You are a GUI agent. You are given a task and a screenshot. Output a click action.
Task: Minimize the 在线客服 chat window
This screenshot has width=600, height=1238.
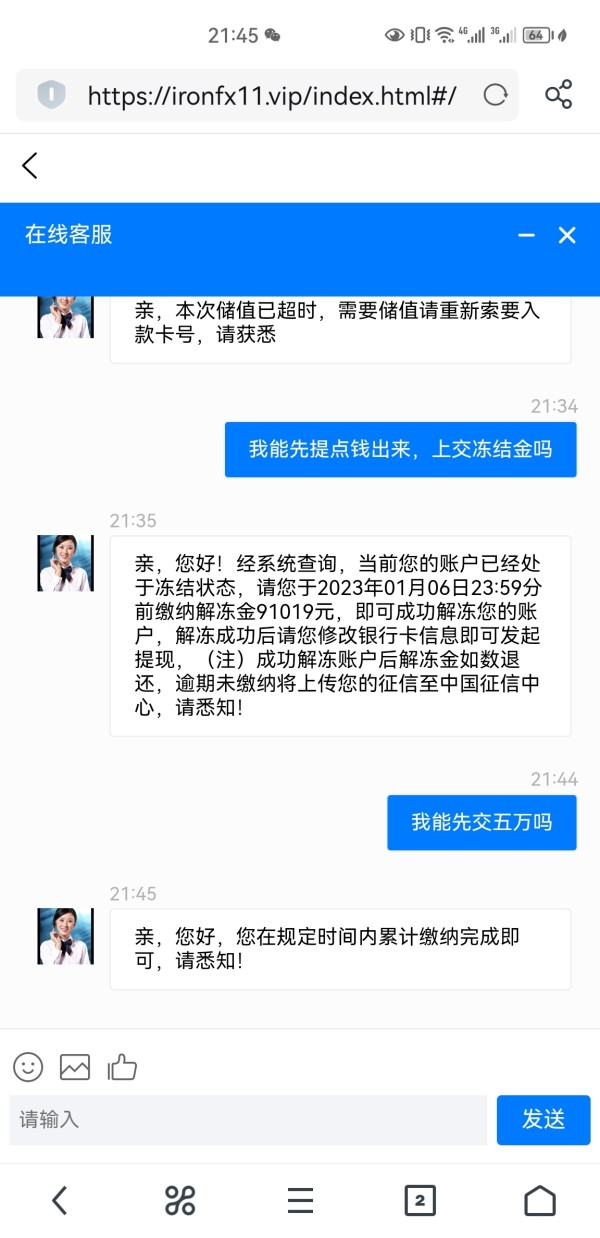coord(526,236)
